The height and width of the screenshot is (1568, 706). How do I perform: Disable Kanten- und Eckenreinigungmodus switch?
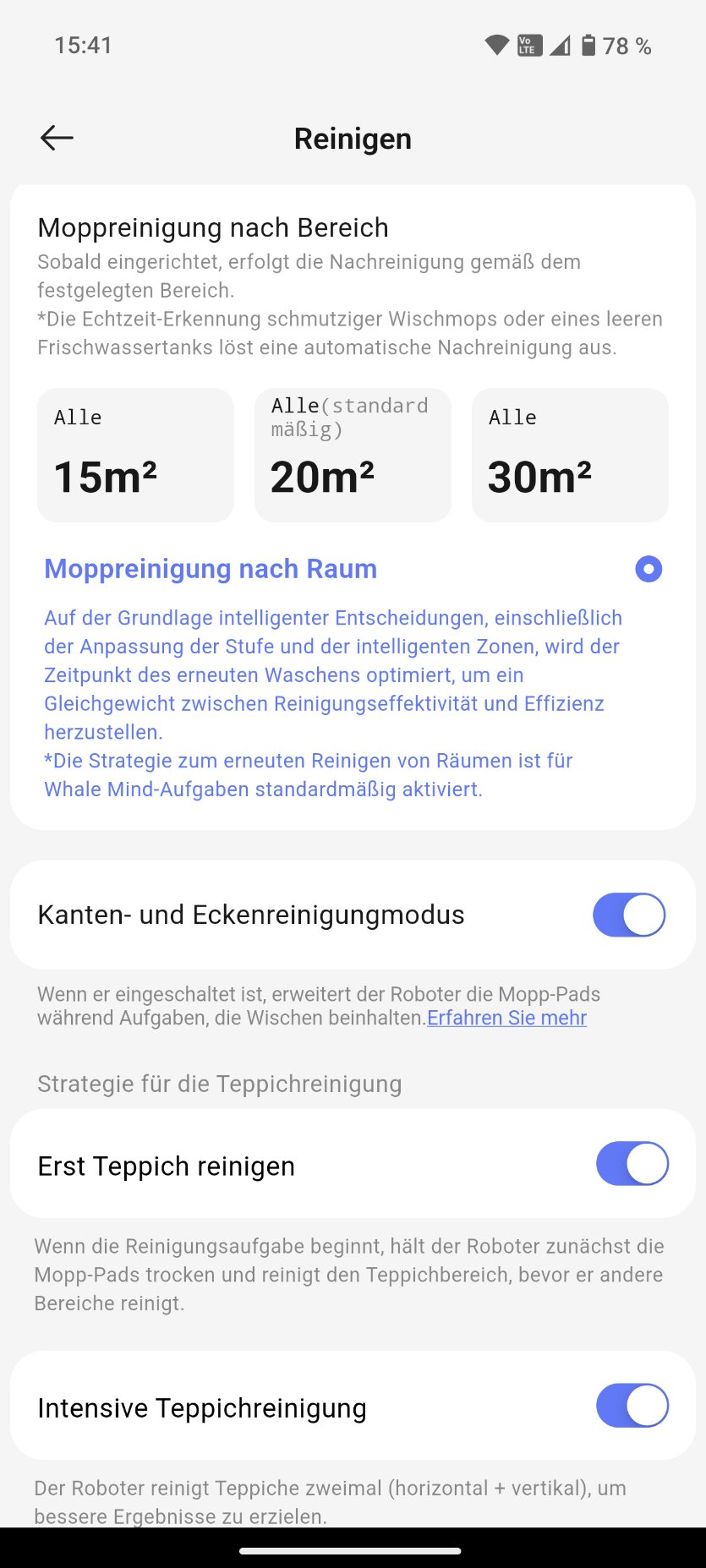(x=629, y=915)
